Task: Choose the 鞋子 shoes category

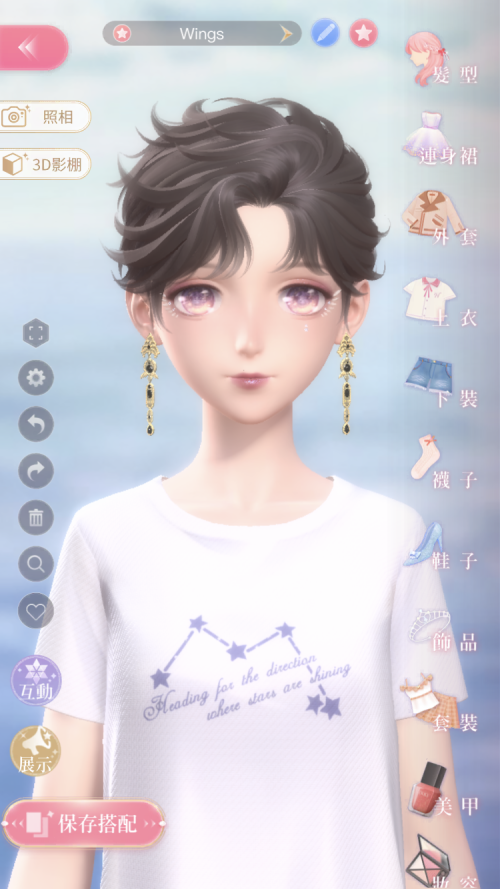Action: pos(442,547)
